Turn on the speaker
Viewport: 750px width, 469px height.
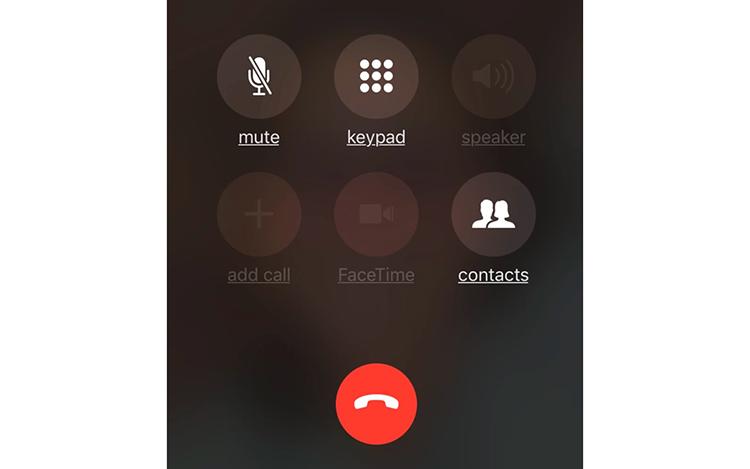(493, 77)
